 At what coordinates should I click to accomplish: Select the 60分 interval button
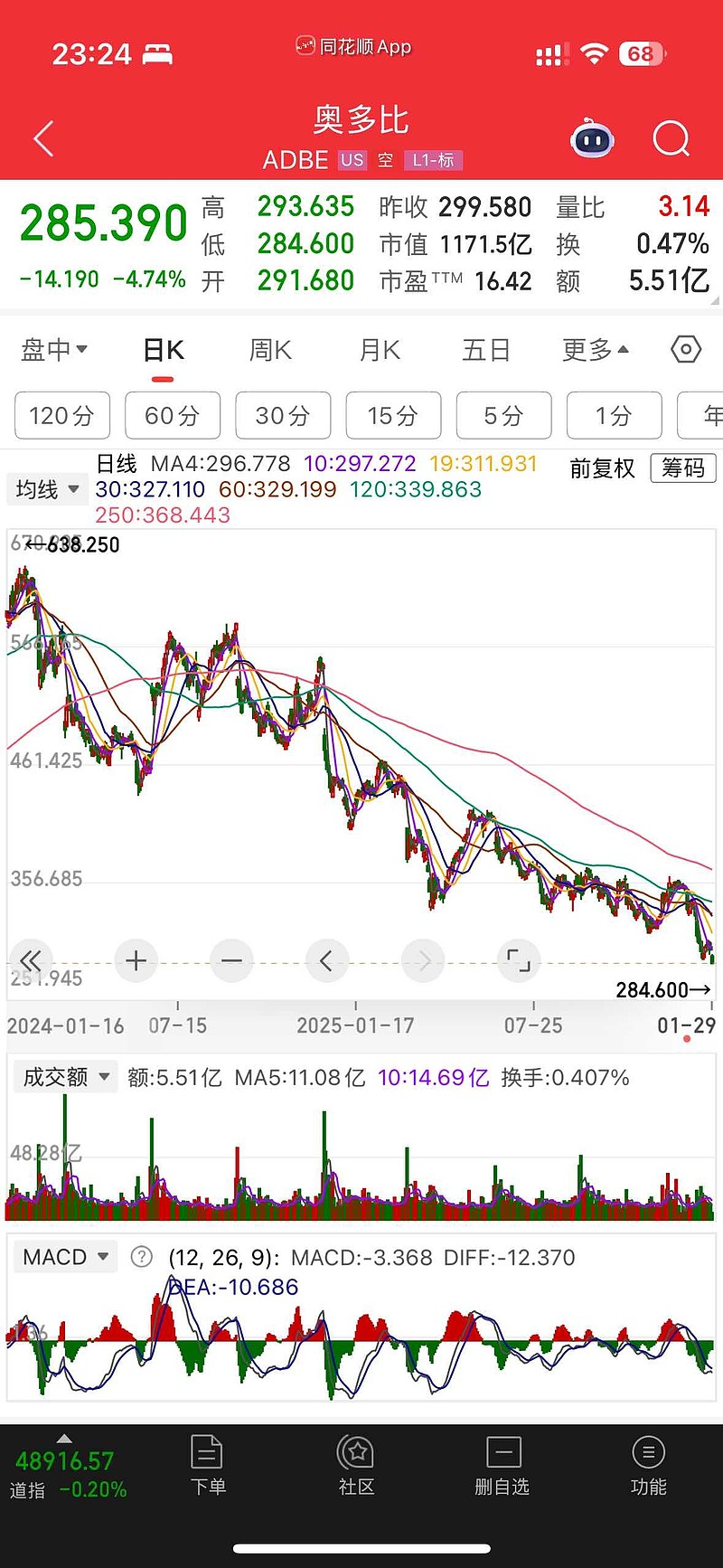pyautogui.click(x=173, y=415)
